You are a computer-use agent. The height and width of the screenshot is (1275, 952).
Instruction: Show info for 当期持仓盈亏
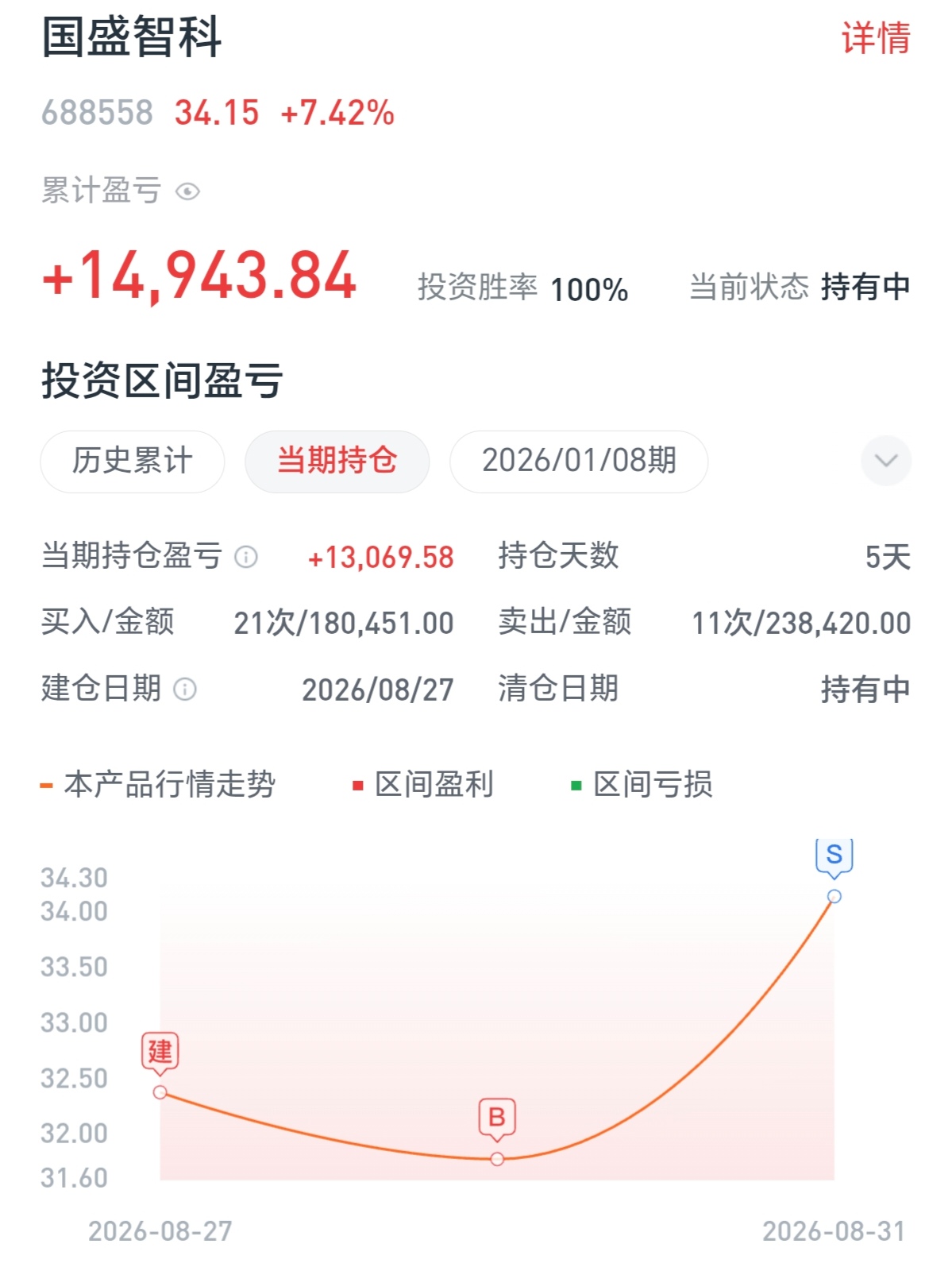(246, 557)
